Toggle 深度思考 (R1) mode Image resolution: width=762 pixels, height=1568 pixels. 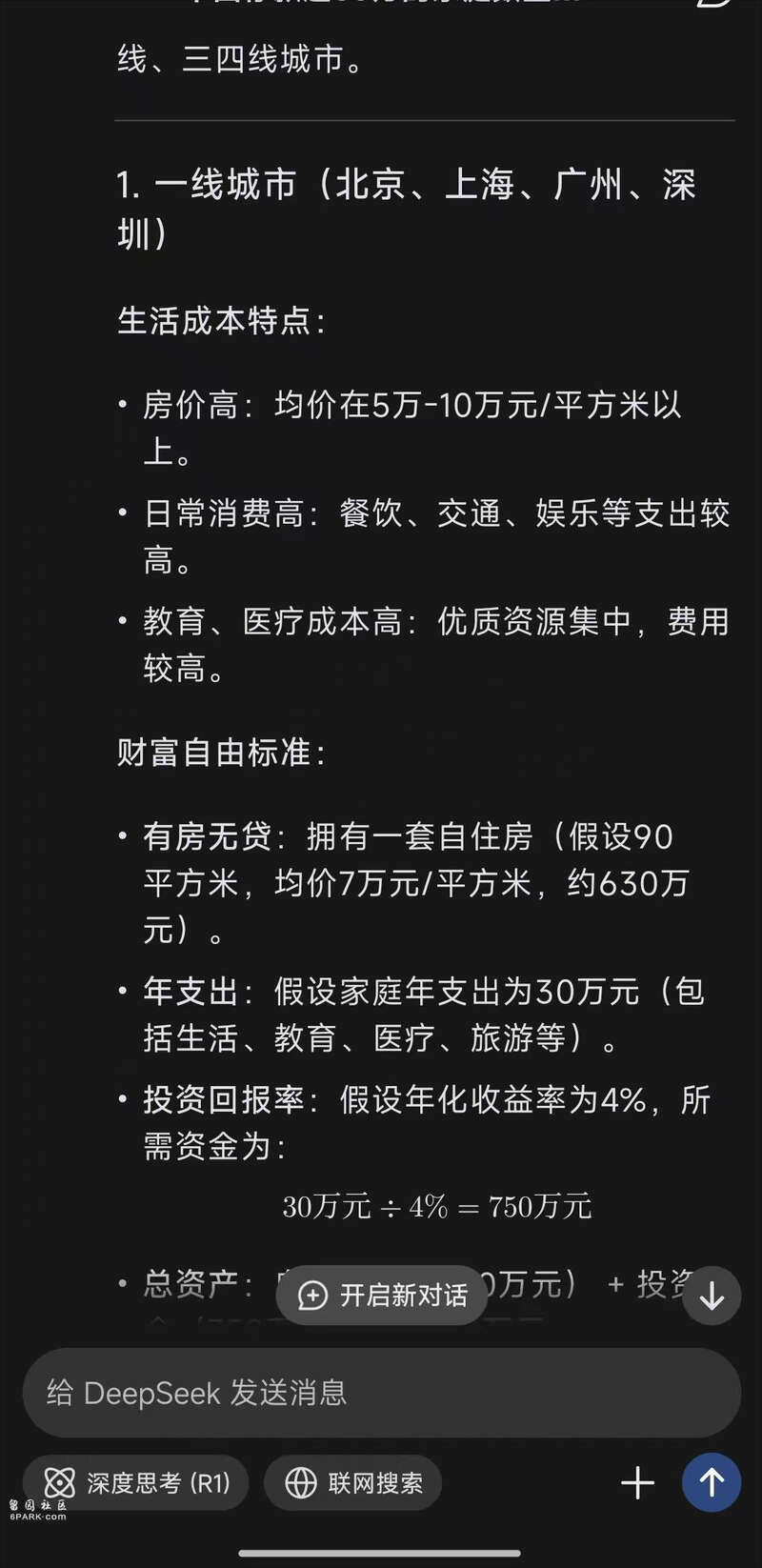pyautogui.click(x=136, y=1482)
